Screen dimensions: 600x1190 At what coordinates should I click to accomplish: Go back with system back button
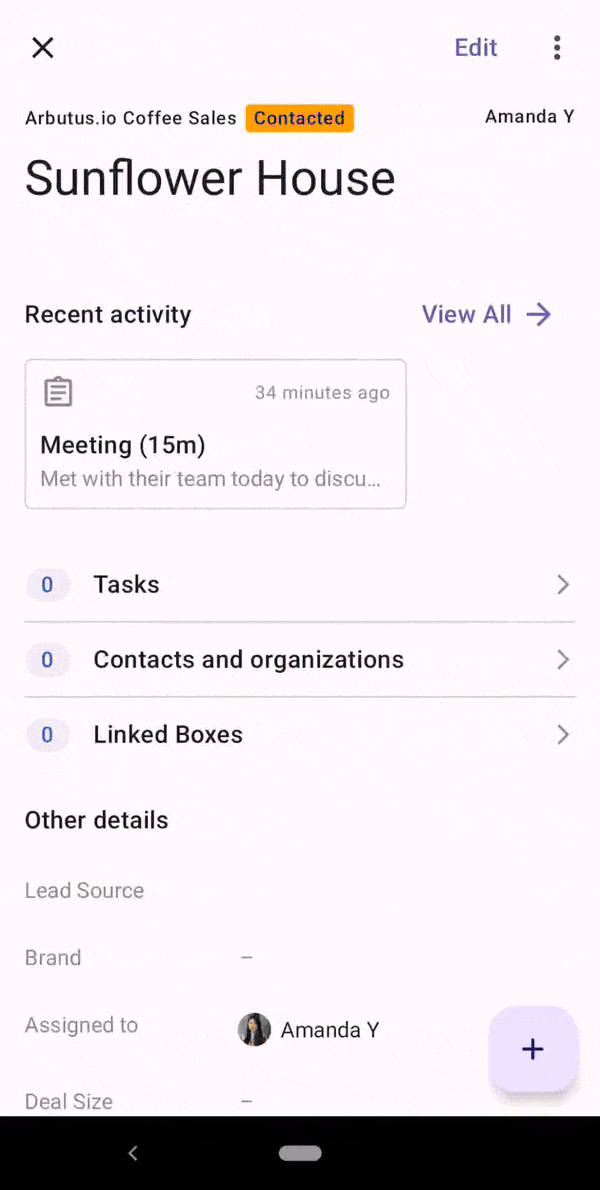(x=133, y=1154)
